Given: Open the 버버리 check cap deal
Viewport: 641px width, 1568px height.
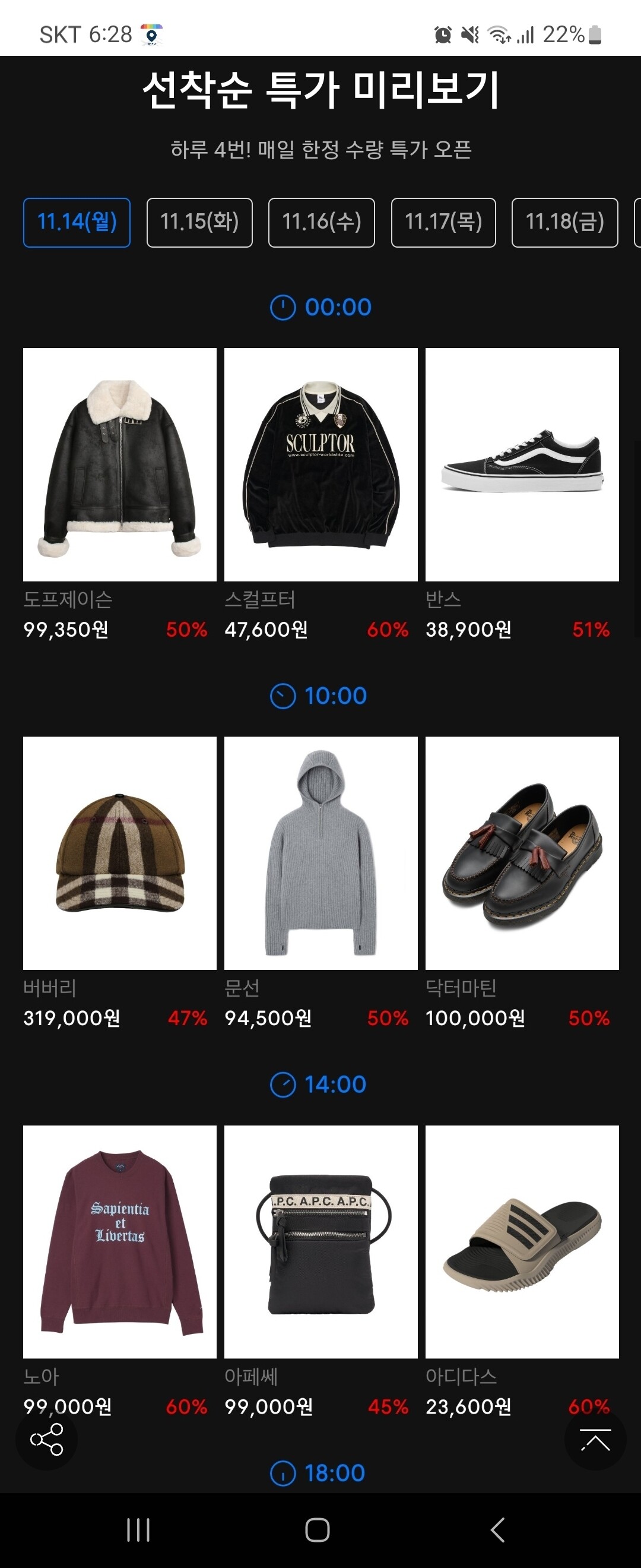Looking at the screenshot, I should [120, 853].
